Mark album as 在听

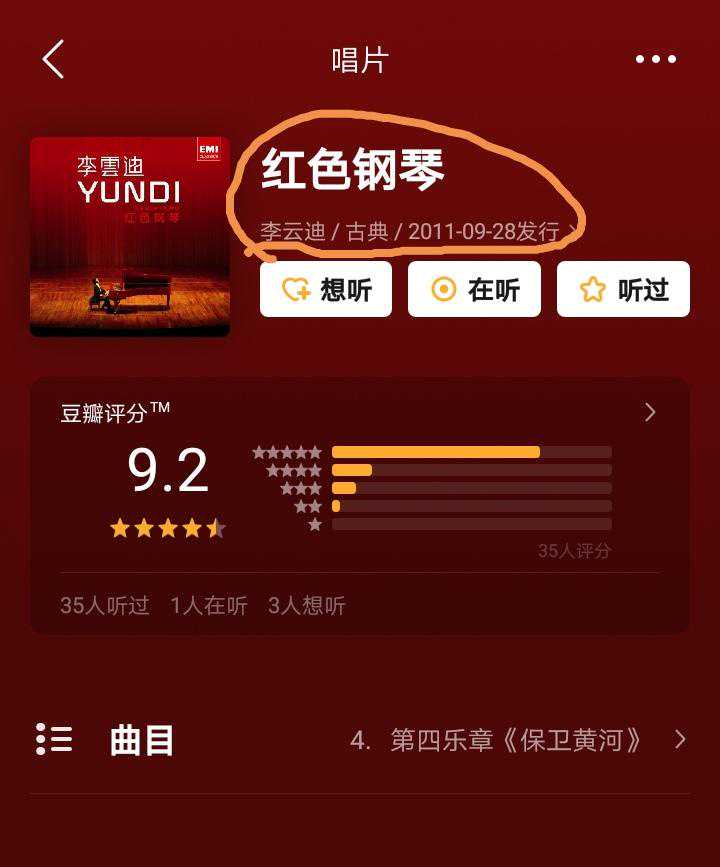(474, 290)
